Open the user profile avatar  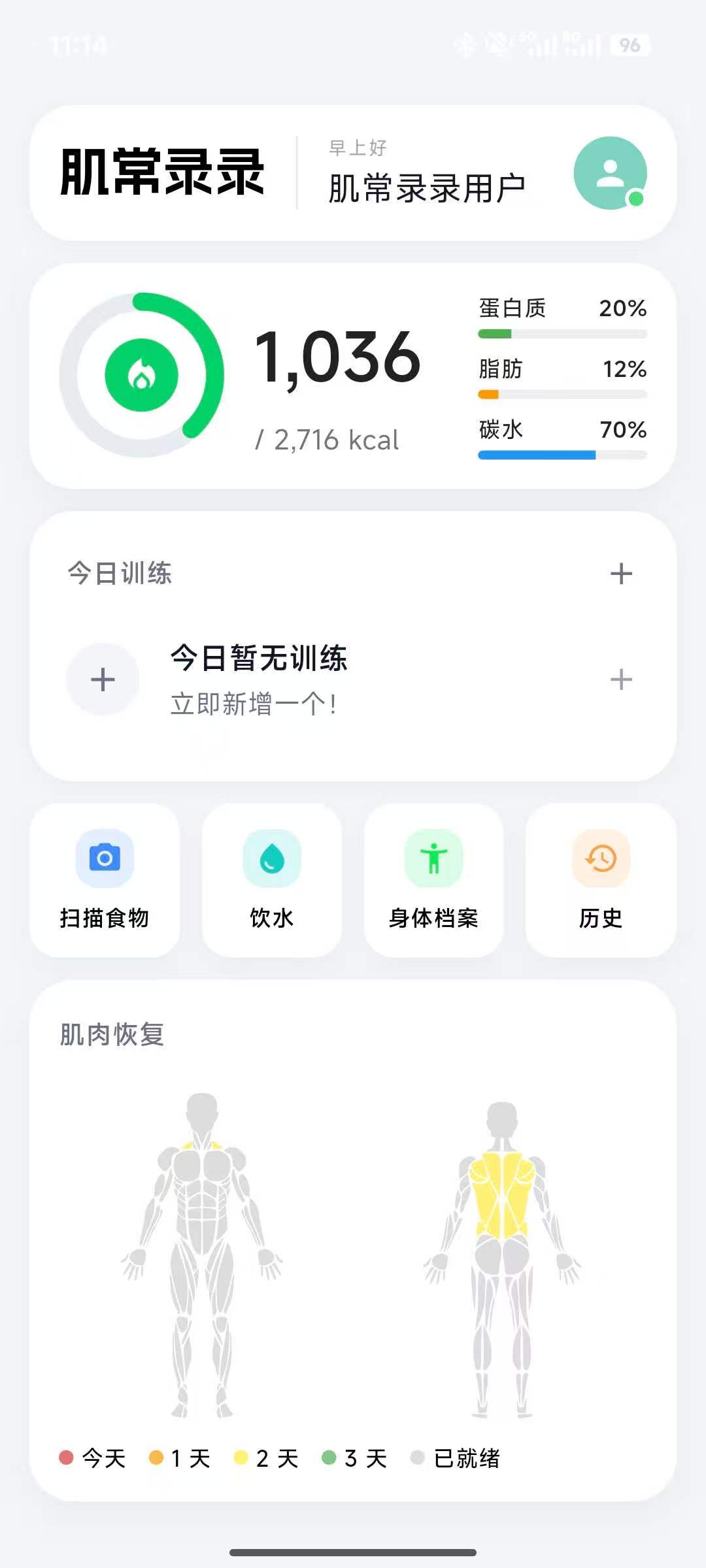pyautogui.click(x=610, y=173)
